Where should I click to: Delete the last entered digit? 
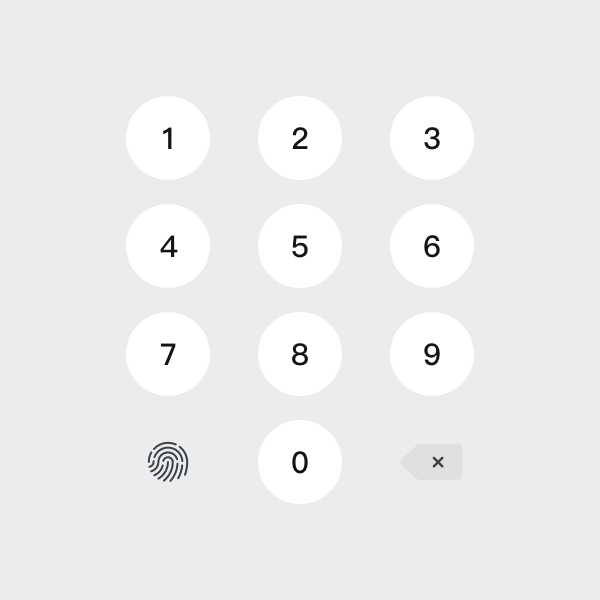[x=432, y=462]
